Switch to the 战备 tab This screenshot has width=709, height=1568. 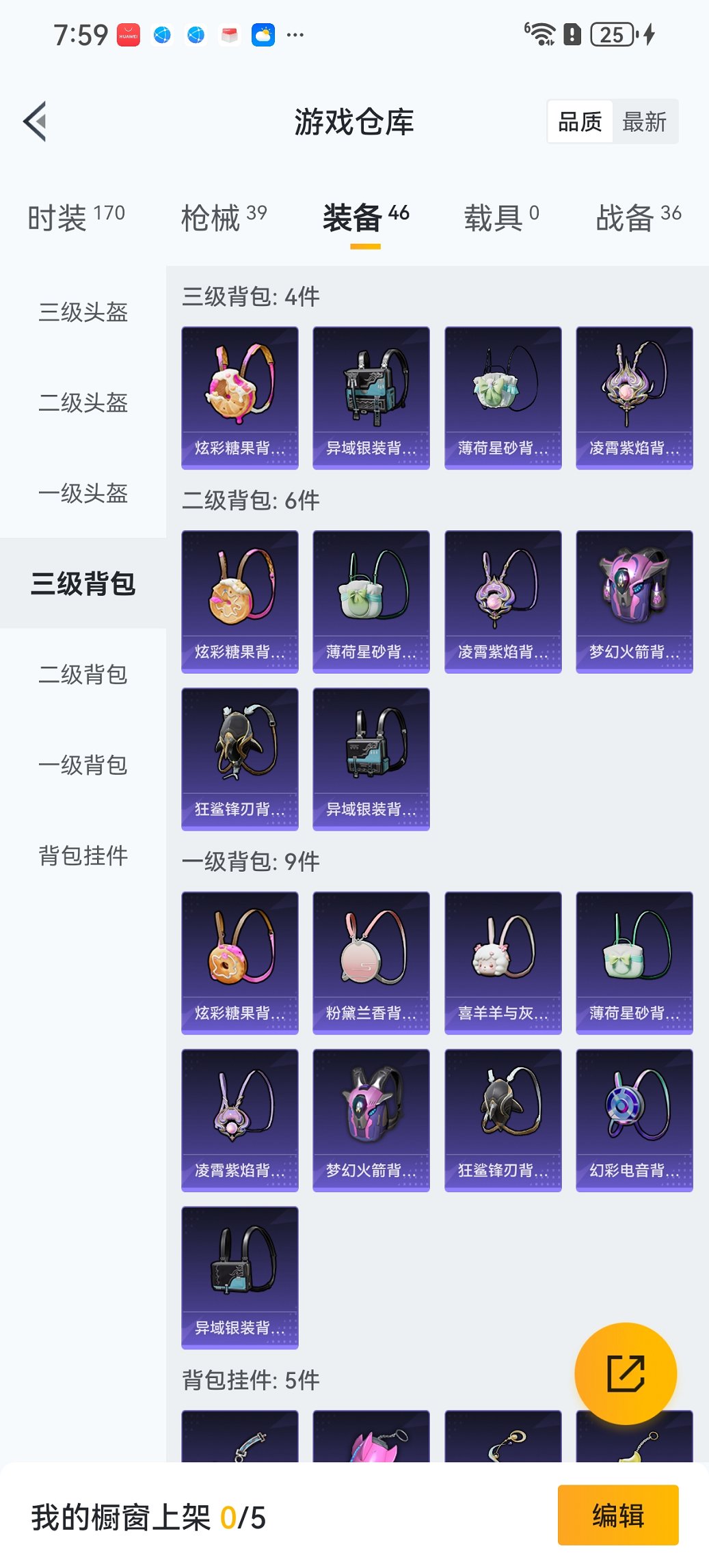(x=637, y=217)
